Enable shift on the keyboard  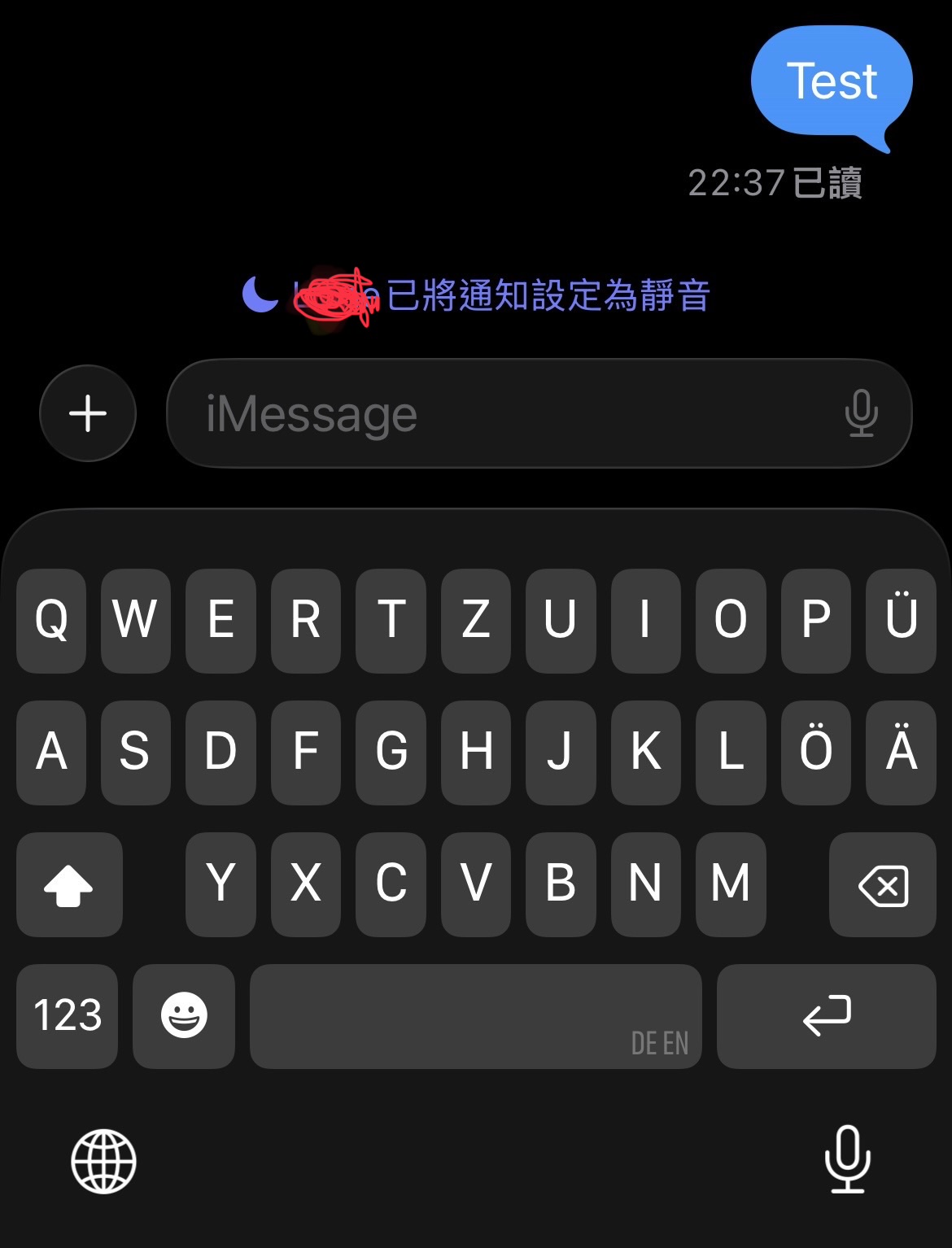[x=69, y=885]
